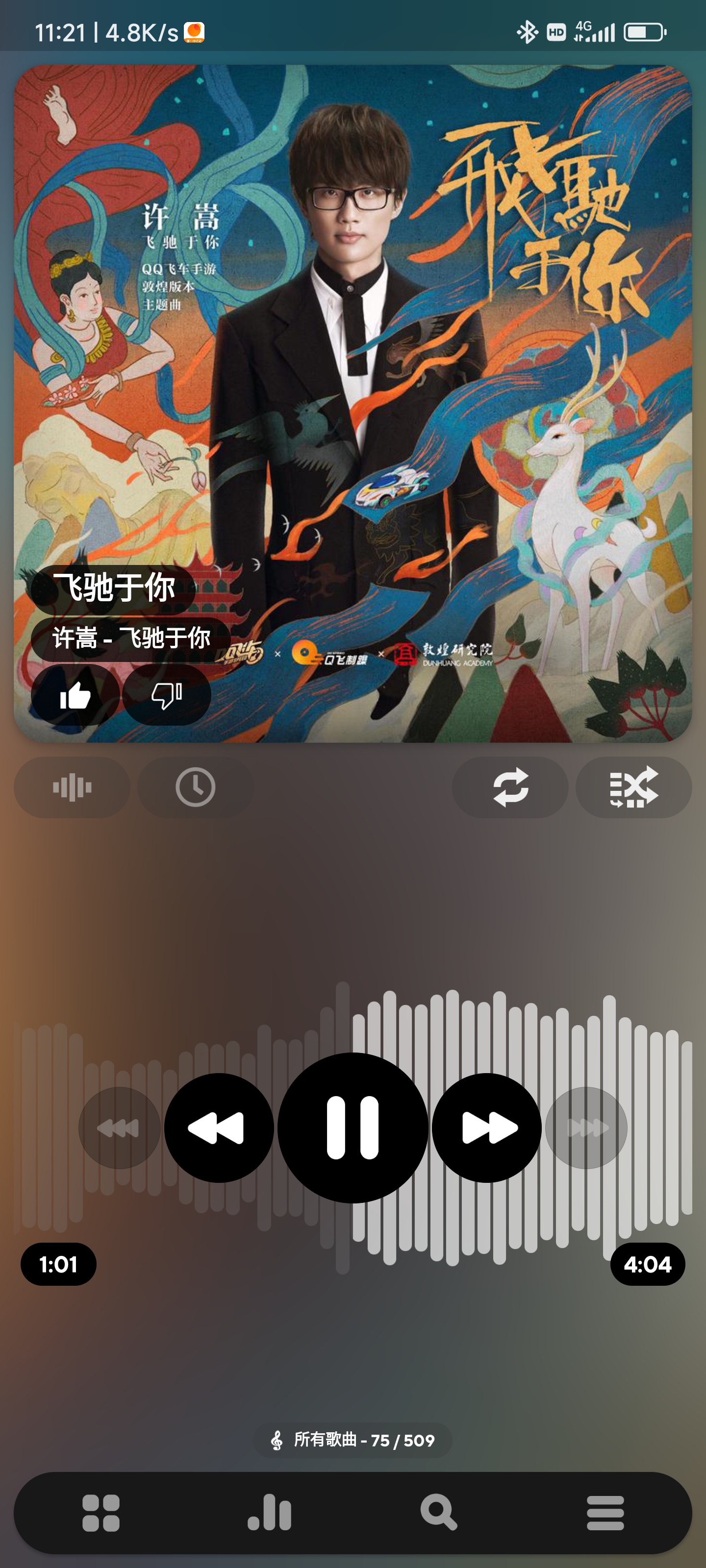Go back to the previous track
The image size is (706, 1568).
coord(219,1127)
